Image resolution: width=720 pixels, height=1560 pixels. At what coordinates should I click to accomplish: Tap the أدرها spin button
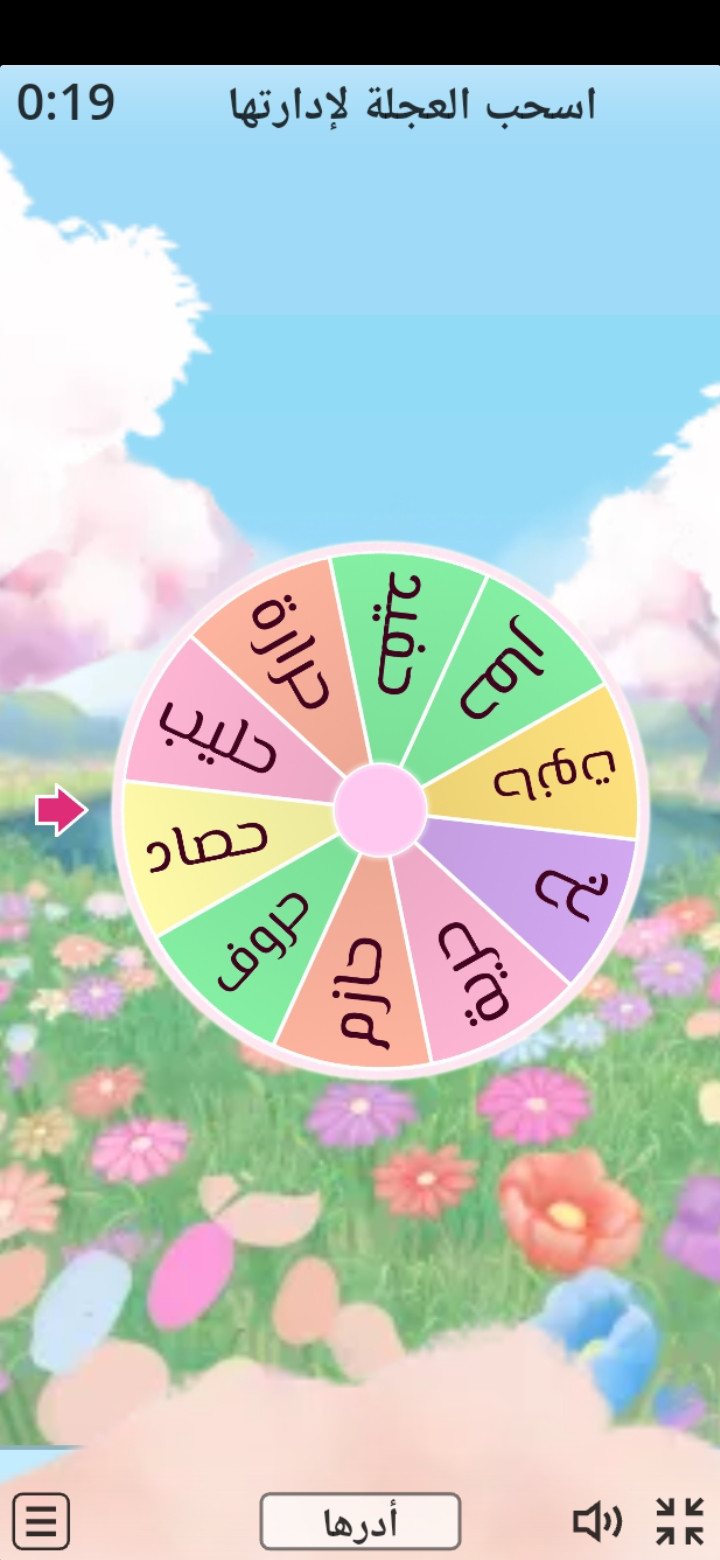coord(360,1521)
